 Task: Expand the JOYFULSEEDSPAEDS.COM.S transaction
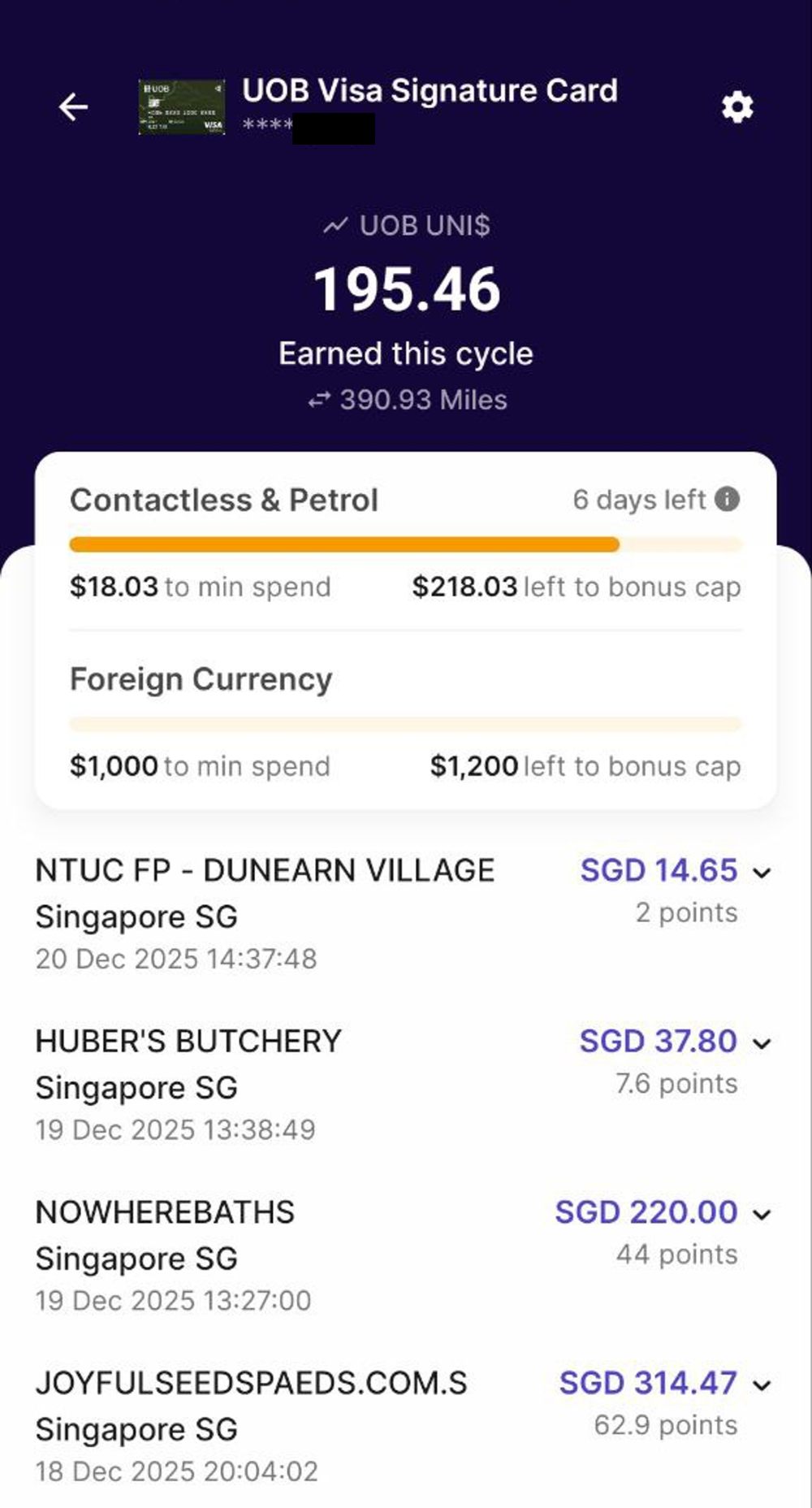[x=762, y=1384]
